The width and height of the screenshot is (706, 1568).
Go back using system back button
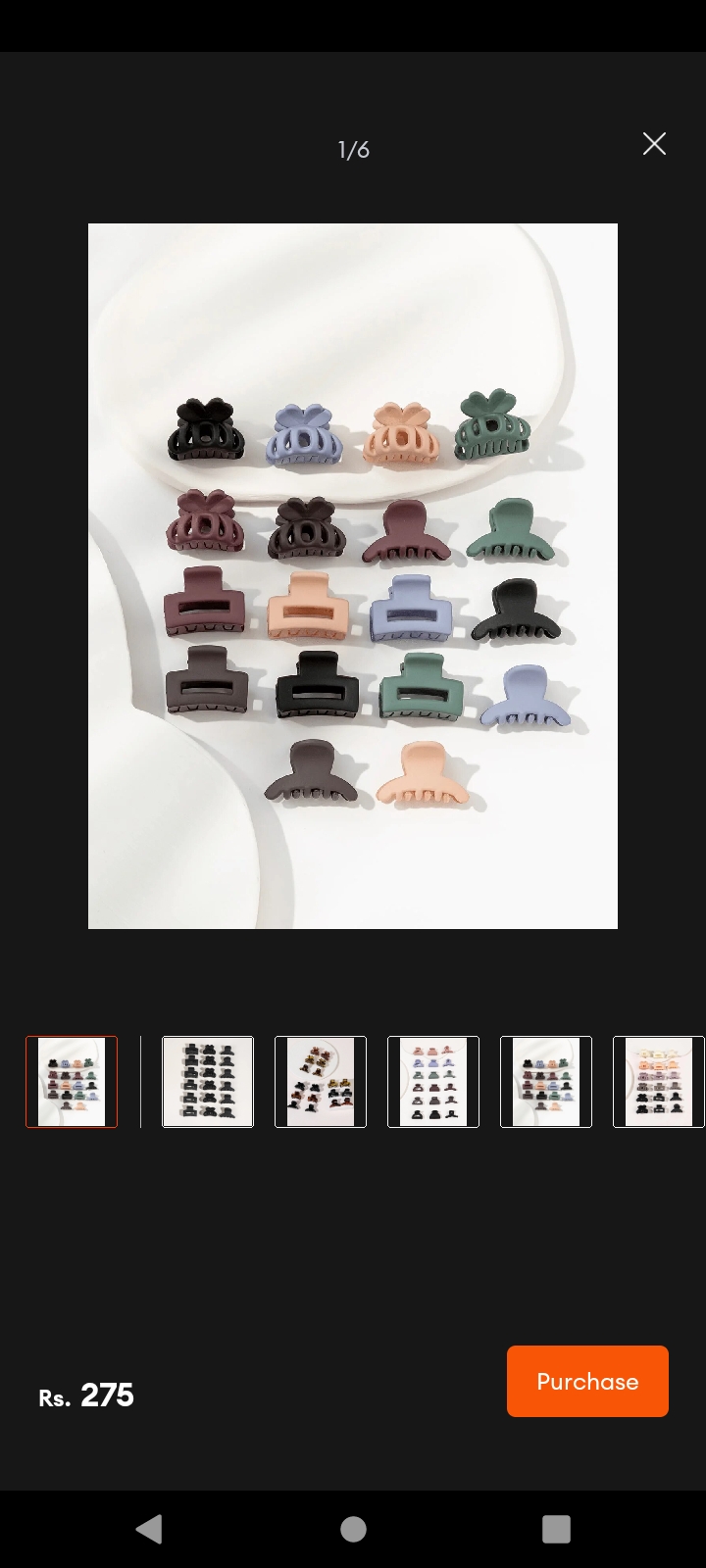tap(149, 1529)
